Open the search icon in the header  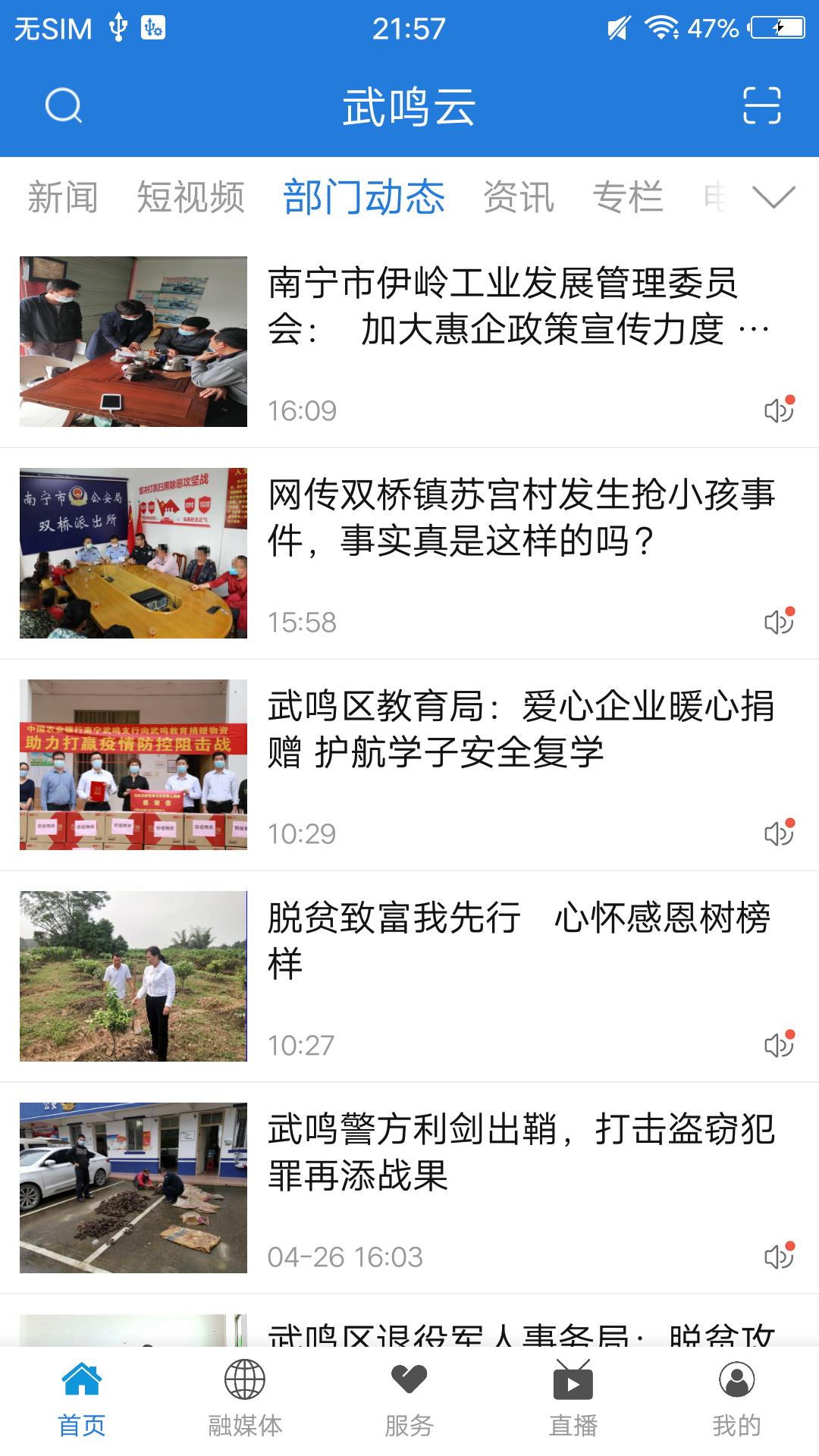pos(64,105)
